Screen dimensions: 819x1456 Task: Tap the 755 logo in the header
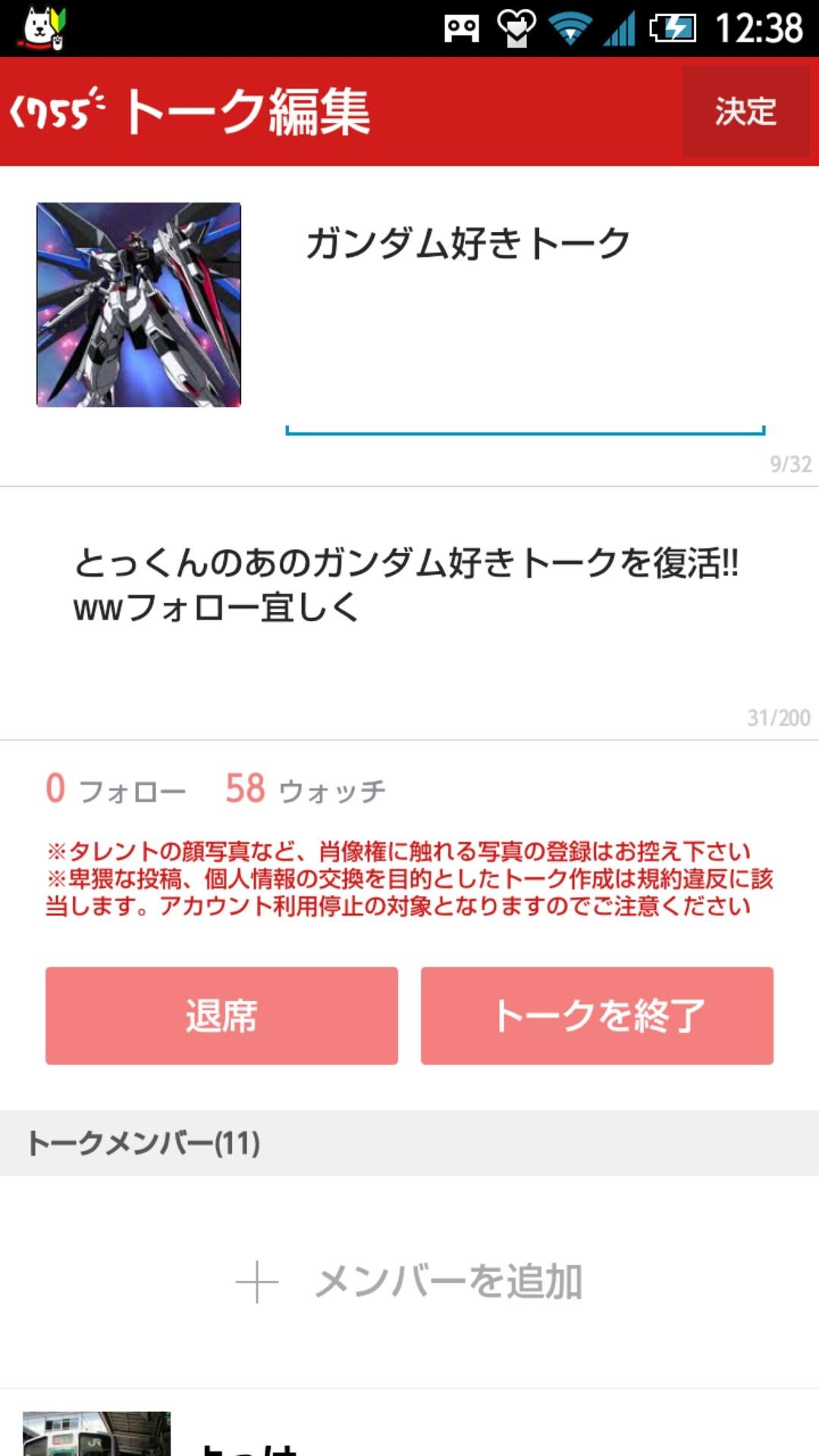coord(57,112)
